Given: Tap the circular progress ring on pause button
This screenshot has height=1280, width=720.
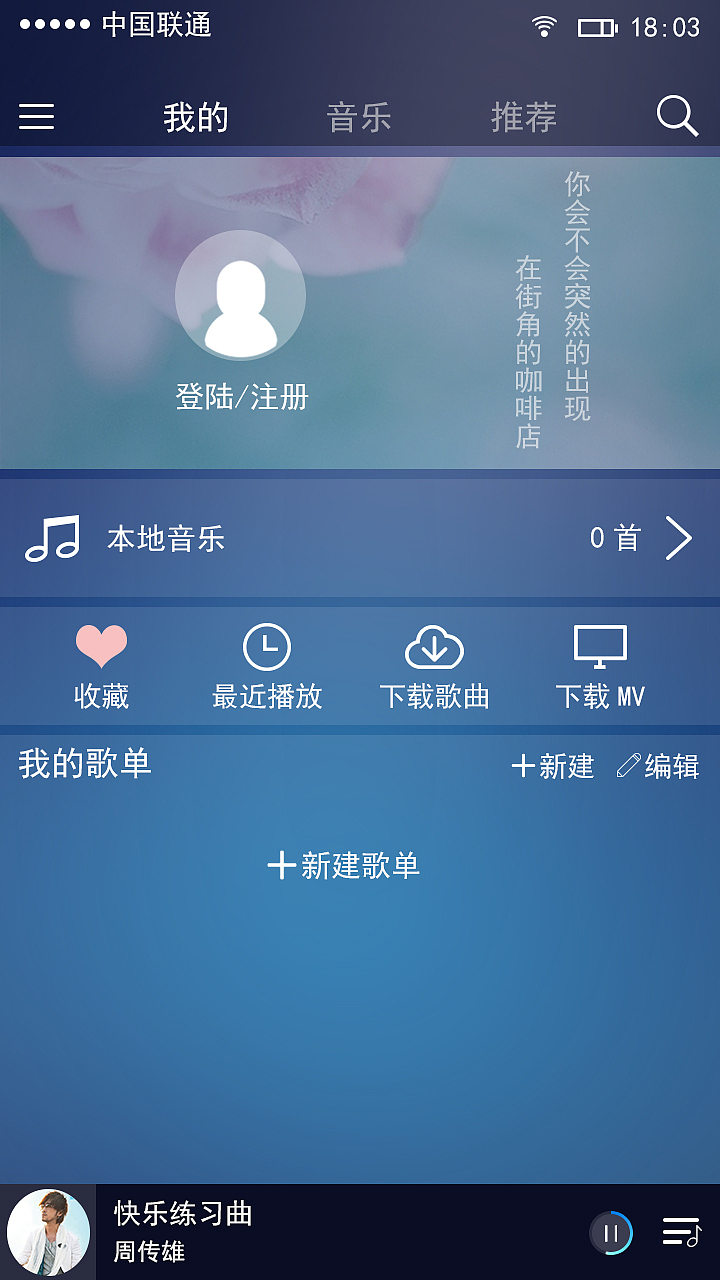Looking at the screenshot, I should pos(613,1233).
